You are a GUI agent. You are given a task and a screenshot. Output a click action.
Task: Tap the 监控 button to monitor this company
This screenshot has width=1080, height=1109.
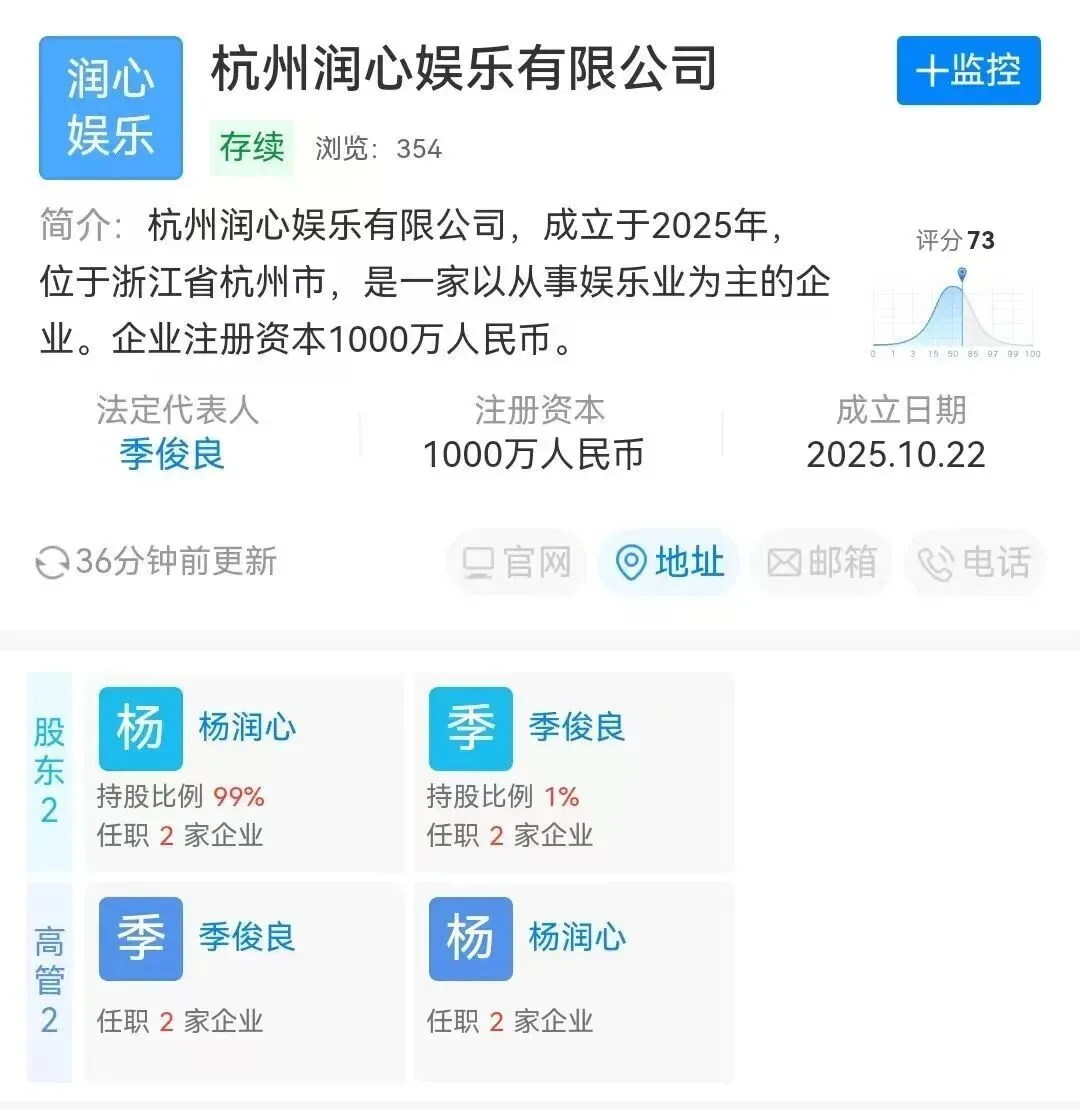coord(968,71)
